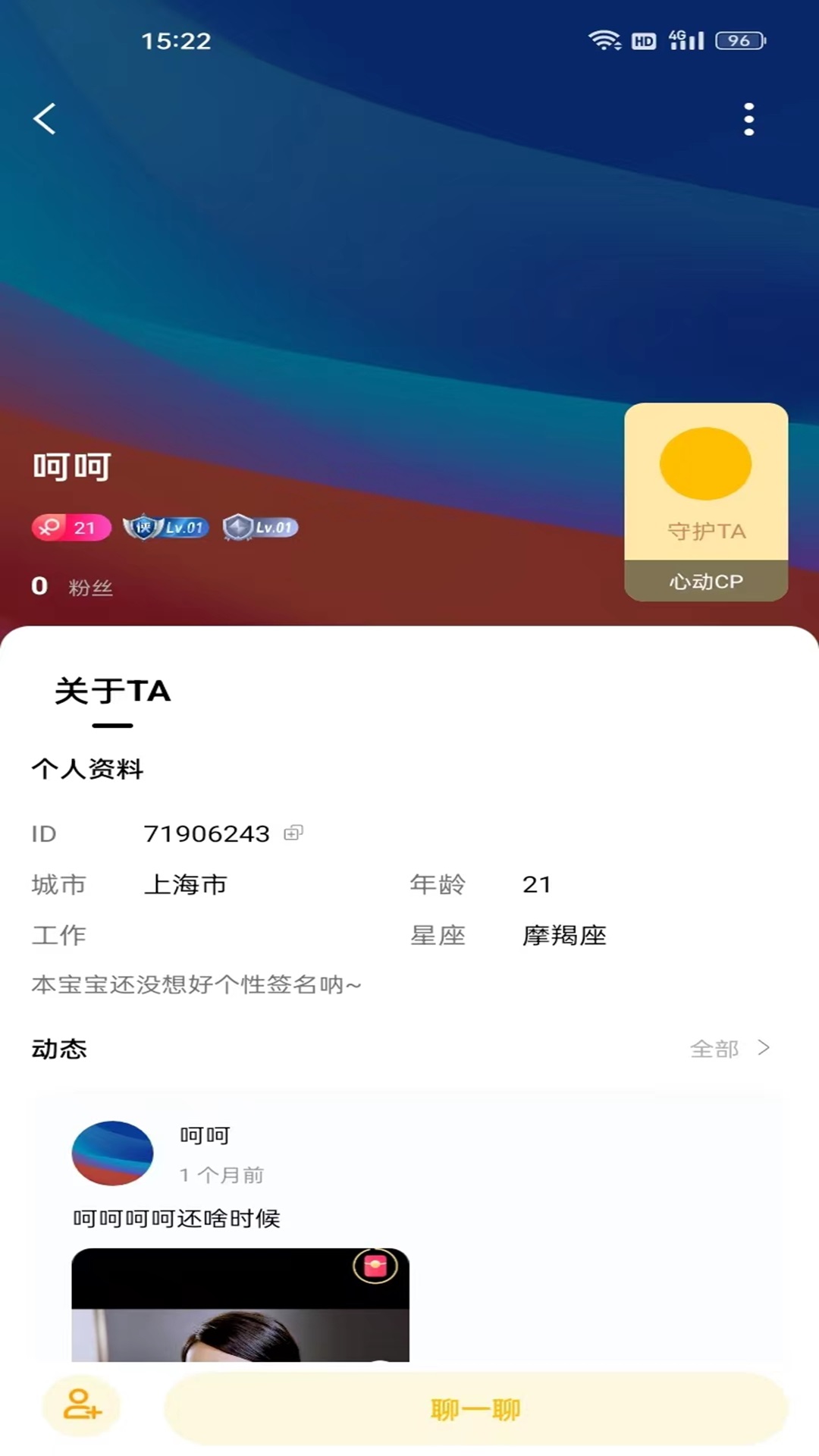
Task: Select the 关于TA tab
Action: click(112, 692)
